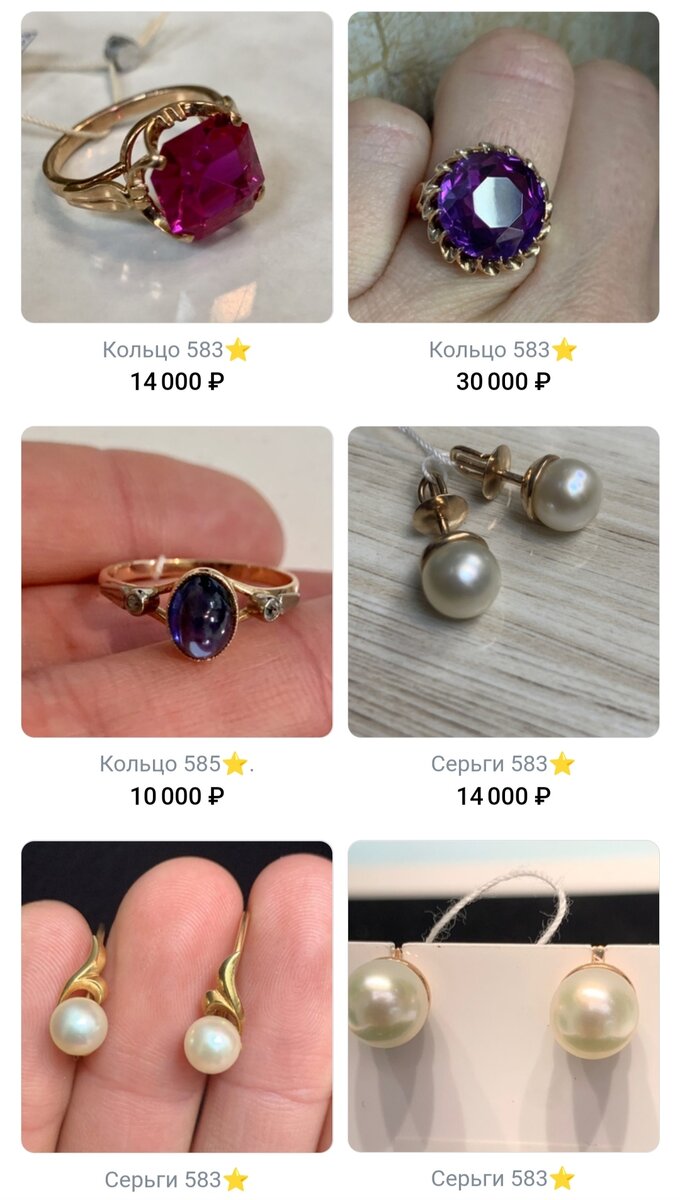Screen dimensions: 680x1200
Task: View the Кольцо 585 listing for 10 000 ₽
Action: click(177, 582)
